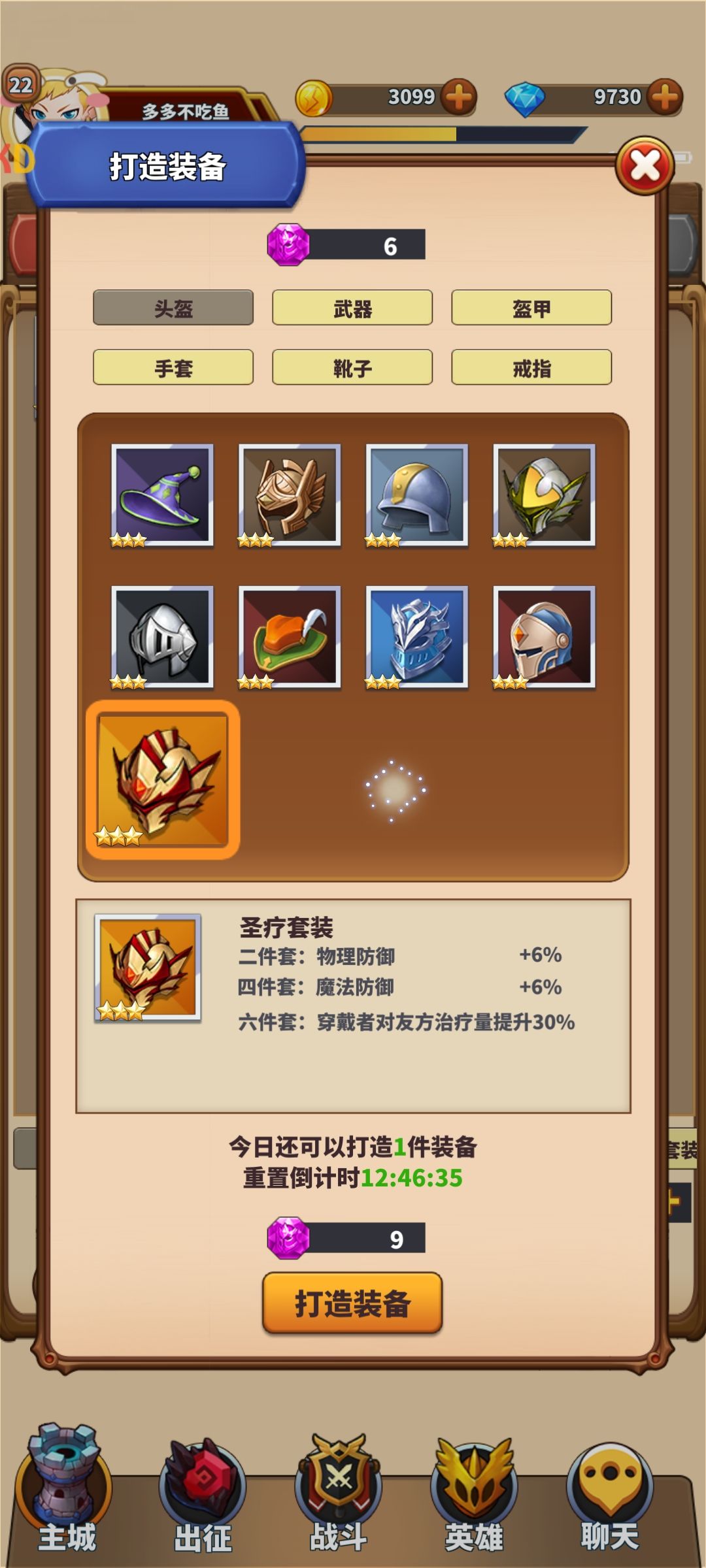Tap the 打造装备 forge button
The image size is (706, 1568).
[x=352, y=1303]
